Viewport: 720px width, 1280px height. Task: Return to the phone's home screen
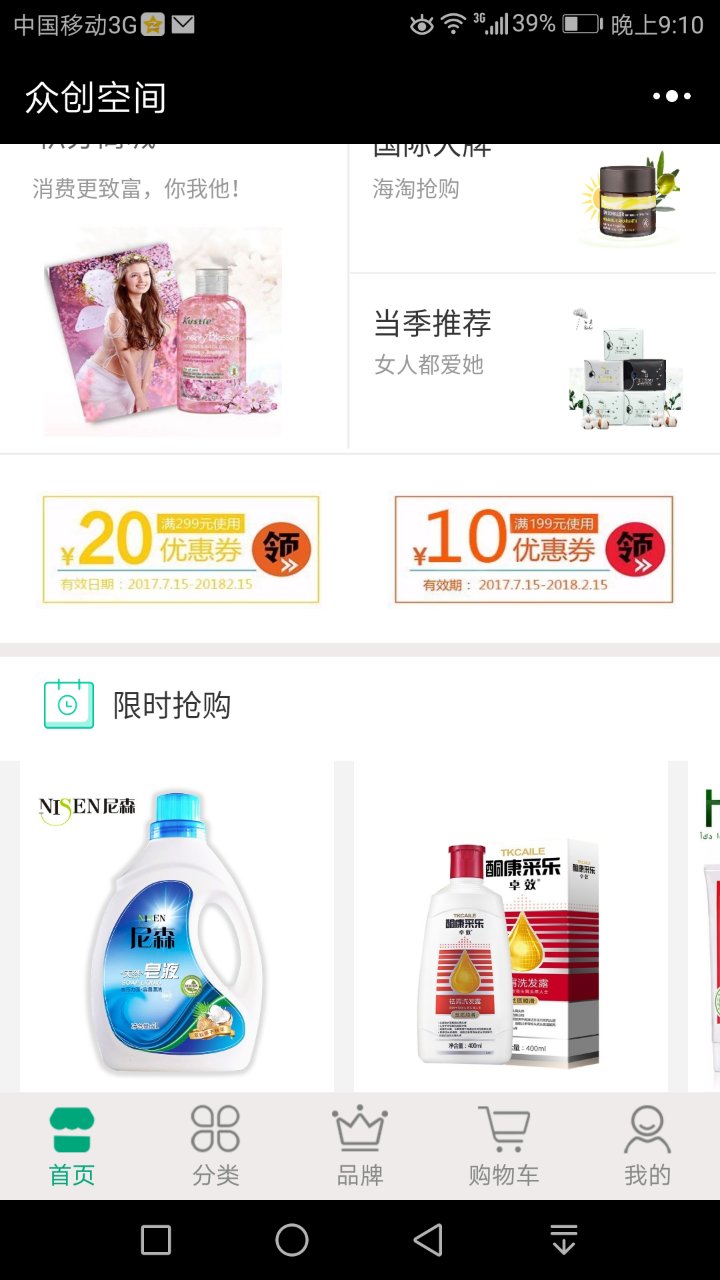[292, 1240]
